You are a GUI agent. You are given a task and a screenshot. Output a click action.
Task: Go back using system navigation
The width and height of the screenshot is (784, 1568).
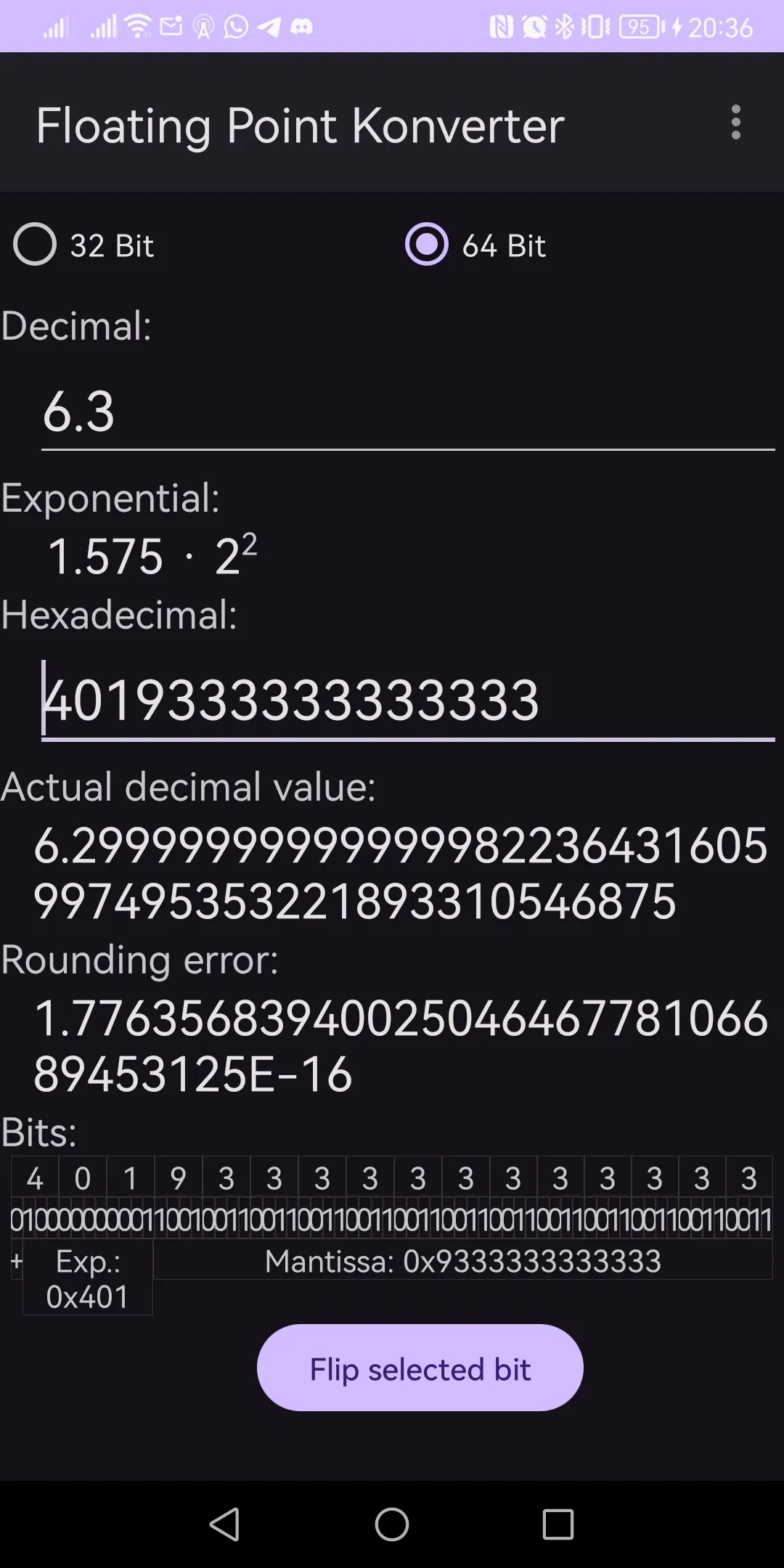click(224, 1524)
